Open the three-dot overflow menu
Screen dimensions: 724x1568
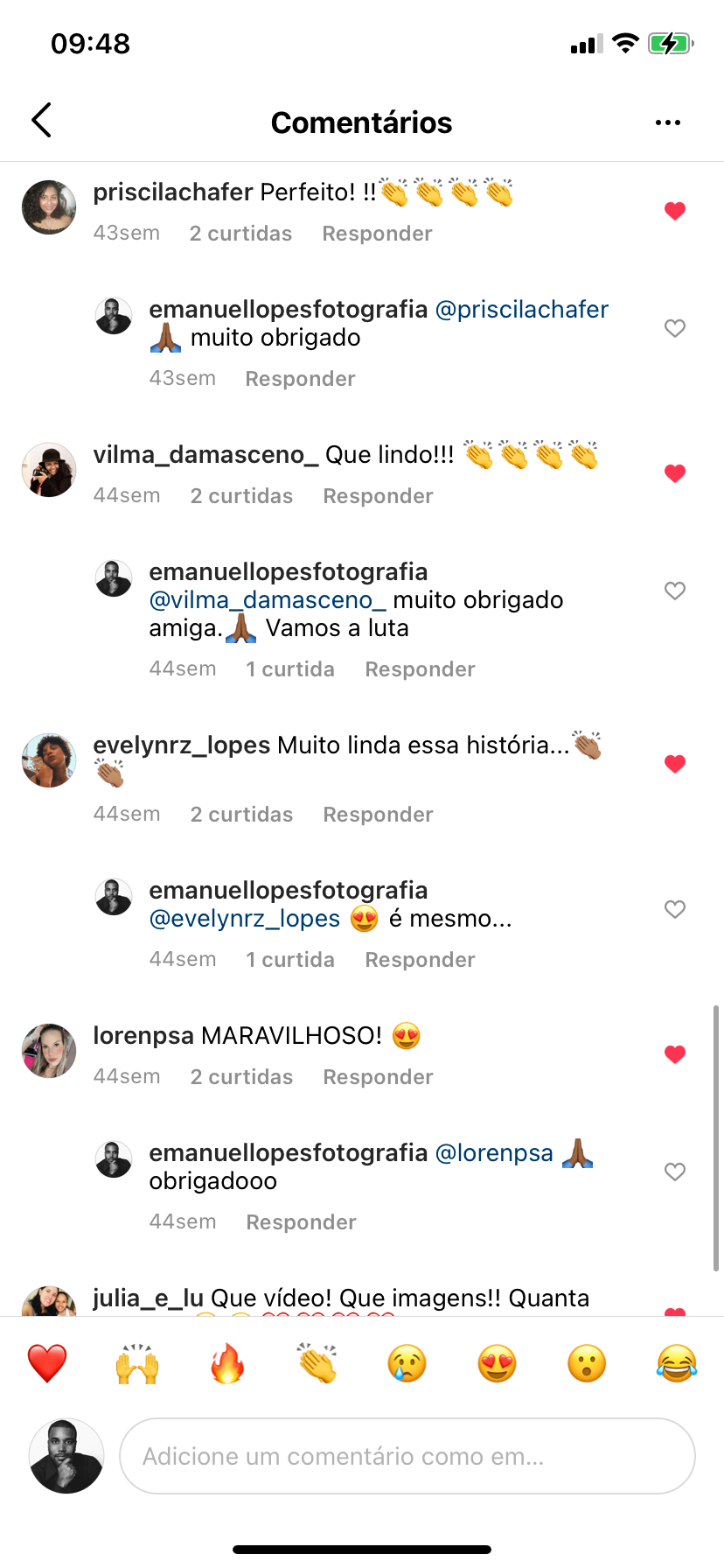tap(667, 122)
